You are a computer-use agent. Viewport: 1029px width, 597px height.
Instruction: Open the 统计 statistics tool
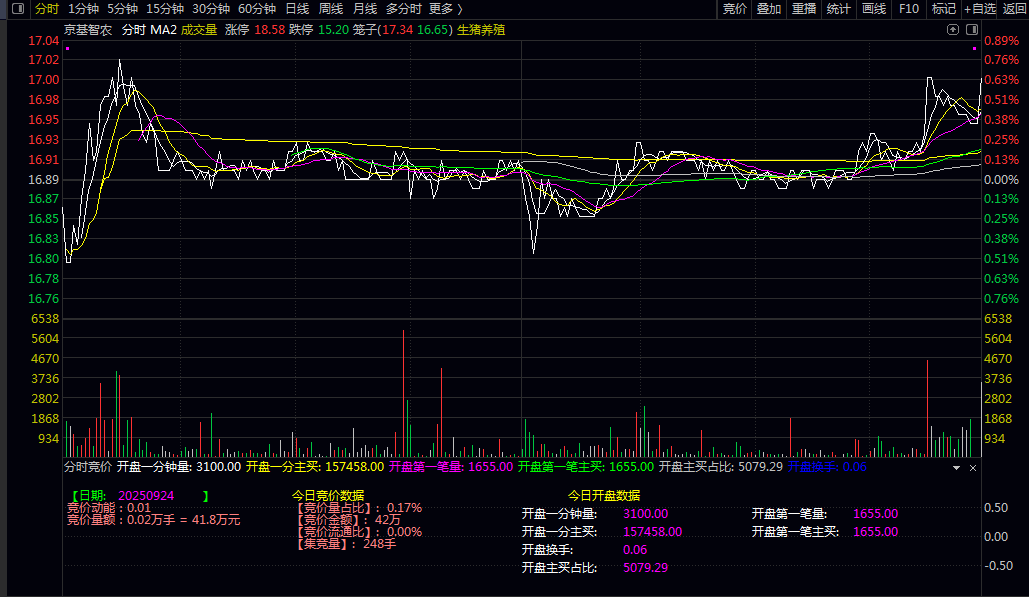tap(839, 9)
